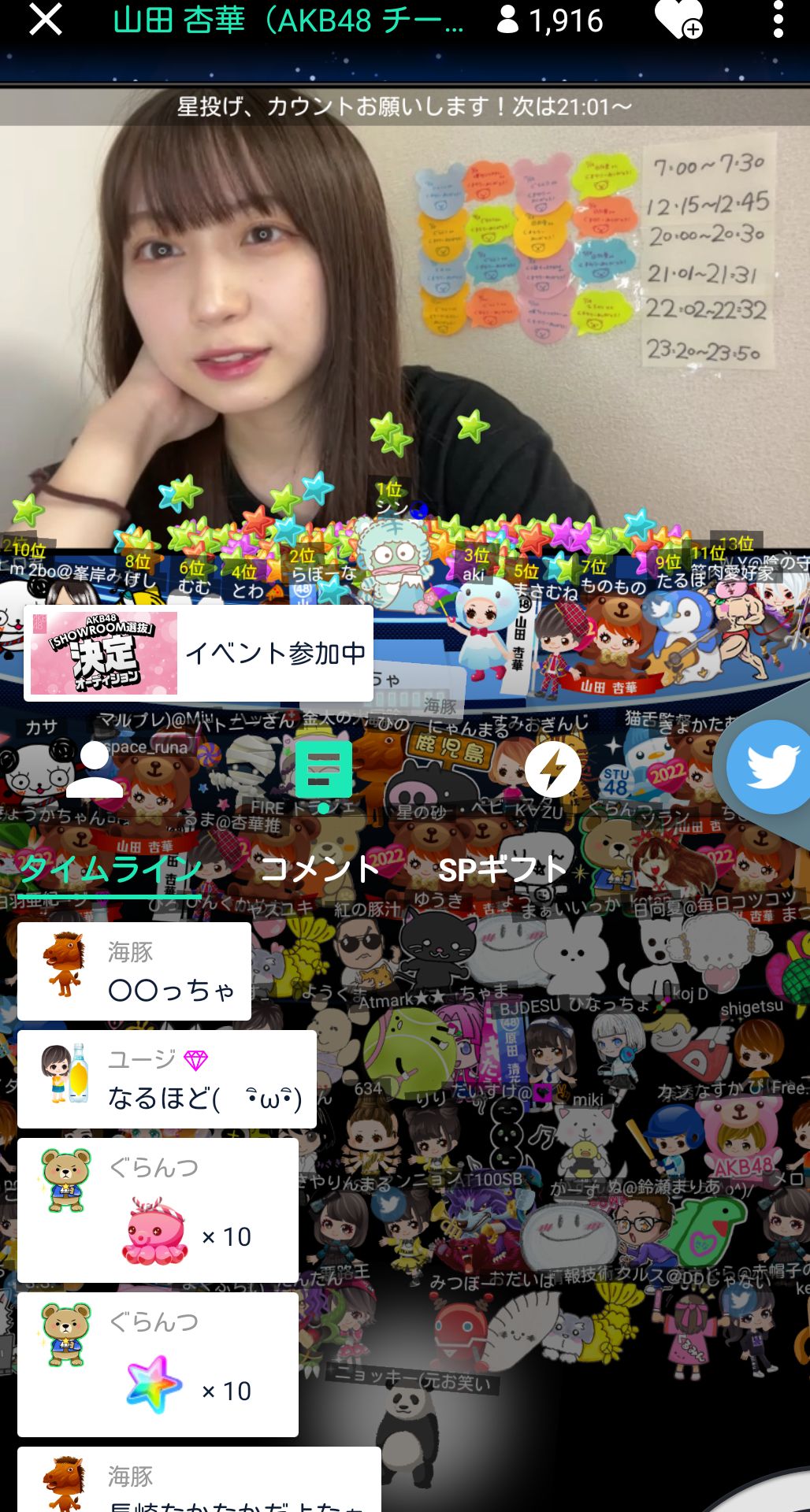
Task: Close the live stream with the X
Action: pos(45,20)
